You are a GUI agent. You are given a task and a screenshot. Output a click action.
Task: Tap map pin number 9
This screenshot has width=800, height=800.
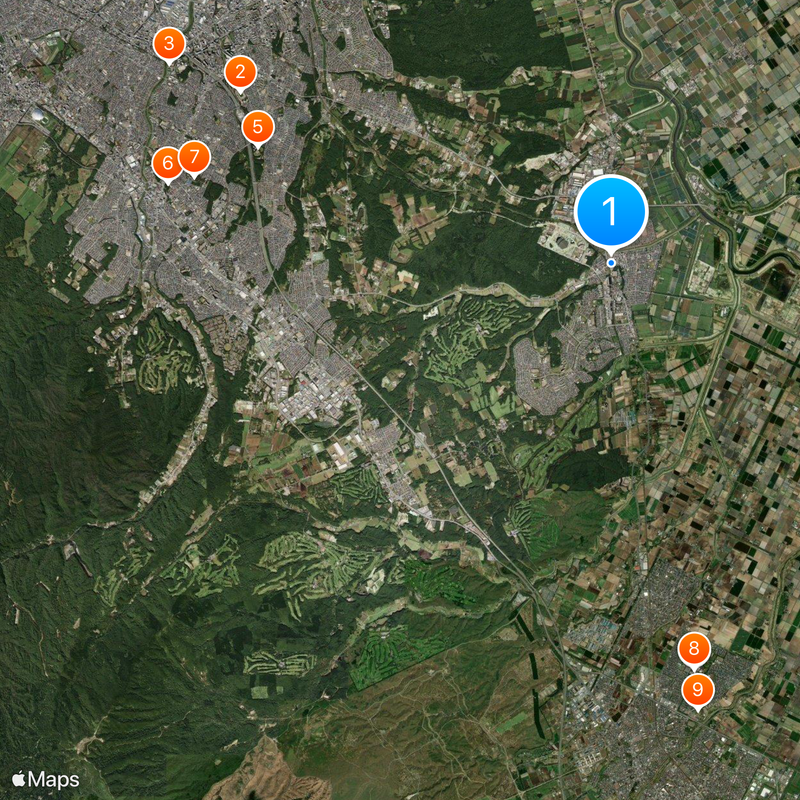pyautogui.click(x=698, y=689)
